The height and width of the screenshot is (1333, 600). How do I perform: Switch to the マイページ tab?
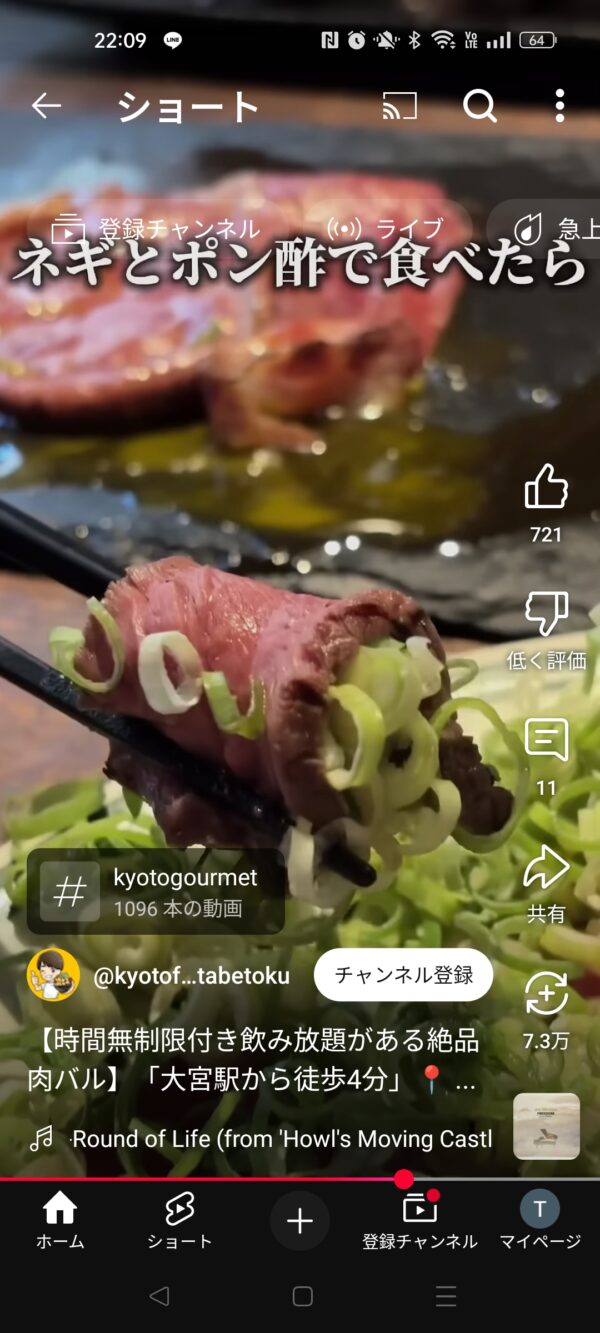[x=540, y=1221]
